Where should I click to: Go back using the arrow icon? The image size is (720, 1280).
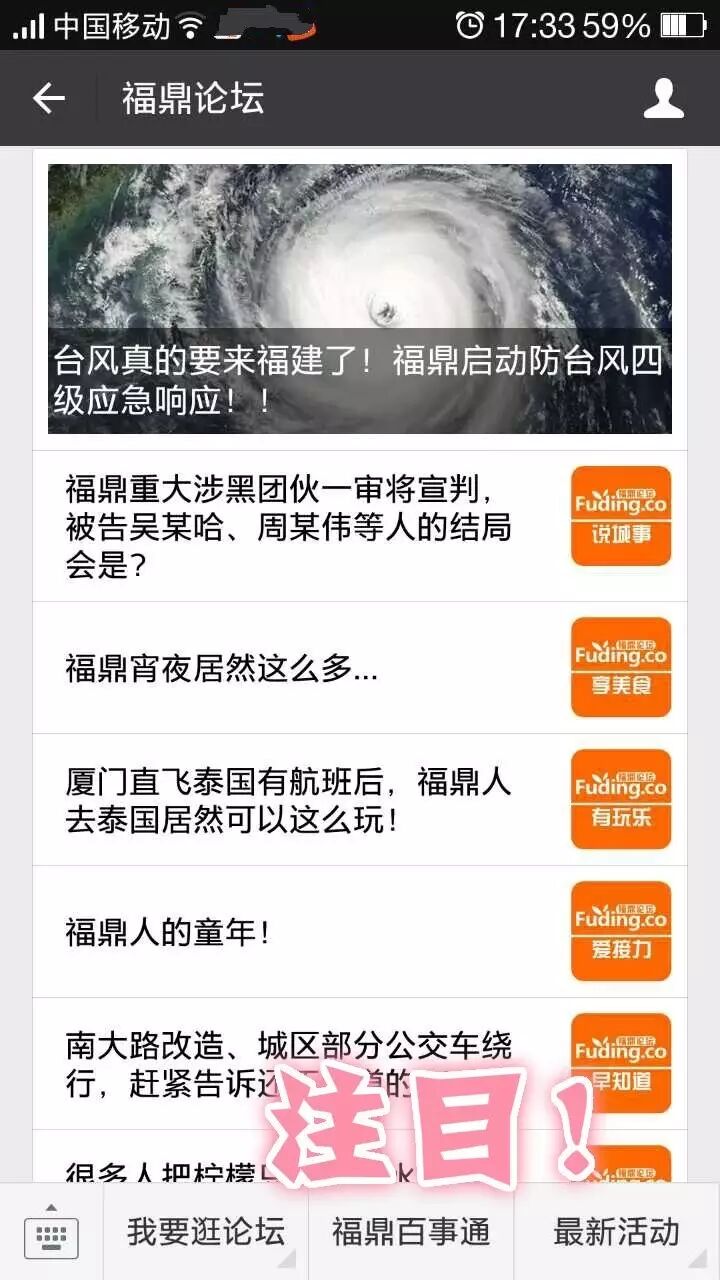(x=48, y=98)
